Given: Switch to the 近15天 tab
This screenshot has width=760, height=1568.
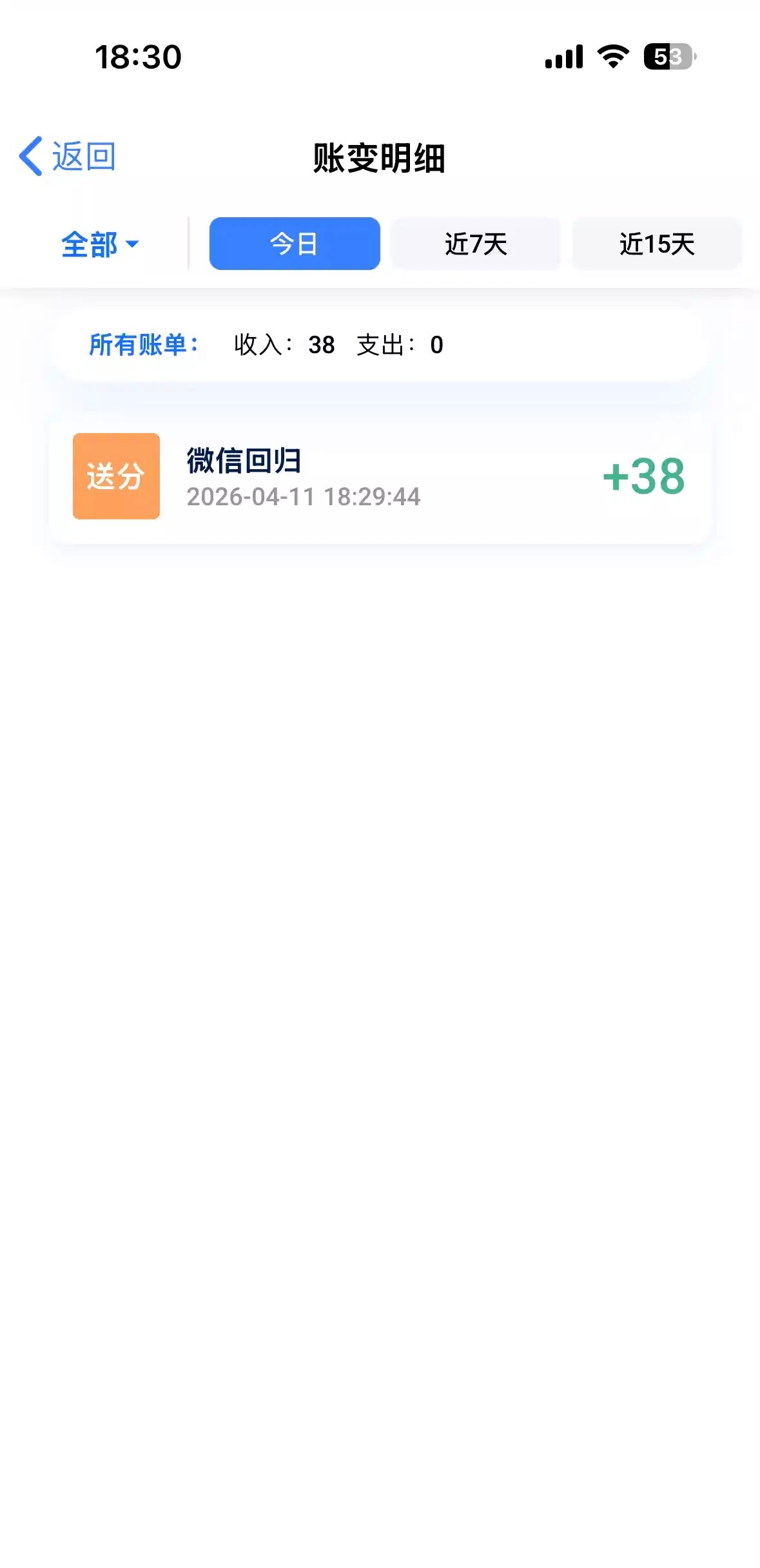Looking at the screenshot, I should 657,244.
